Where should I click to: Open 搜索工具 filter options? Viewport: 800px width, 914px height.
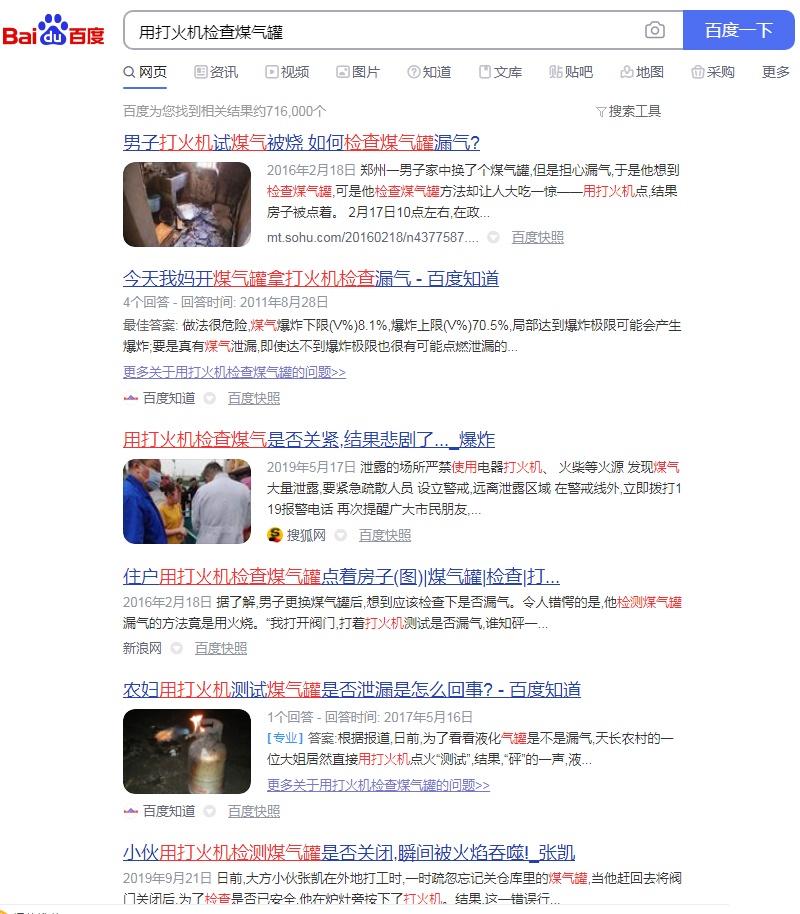tap(628, 111)
